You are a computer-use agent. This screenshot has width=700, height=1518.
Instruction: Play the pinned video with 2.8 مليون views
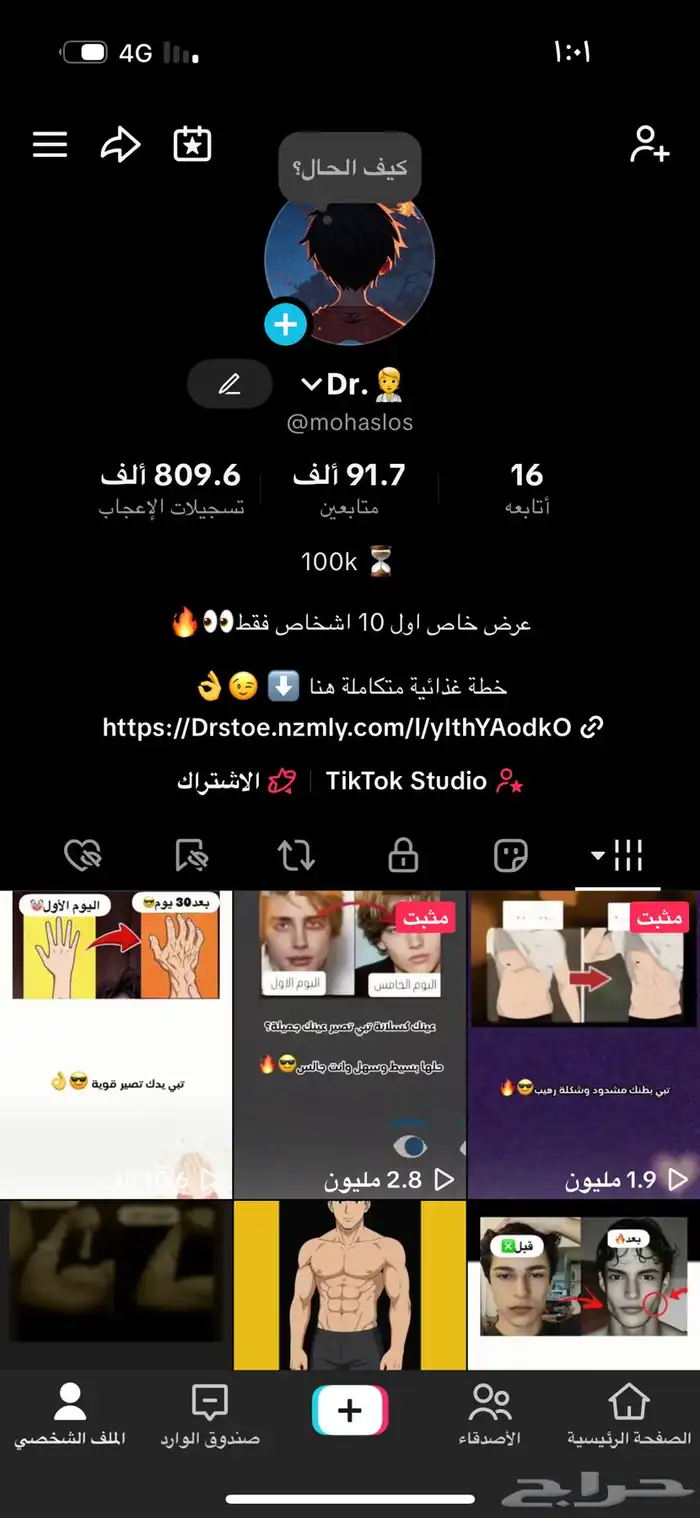[x=349, y=1044]
